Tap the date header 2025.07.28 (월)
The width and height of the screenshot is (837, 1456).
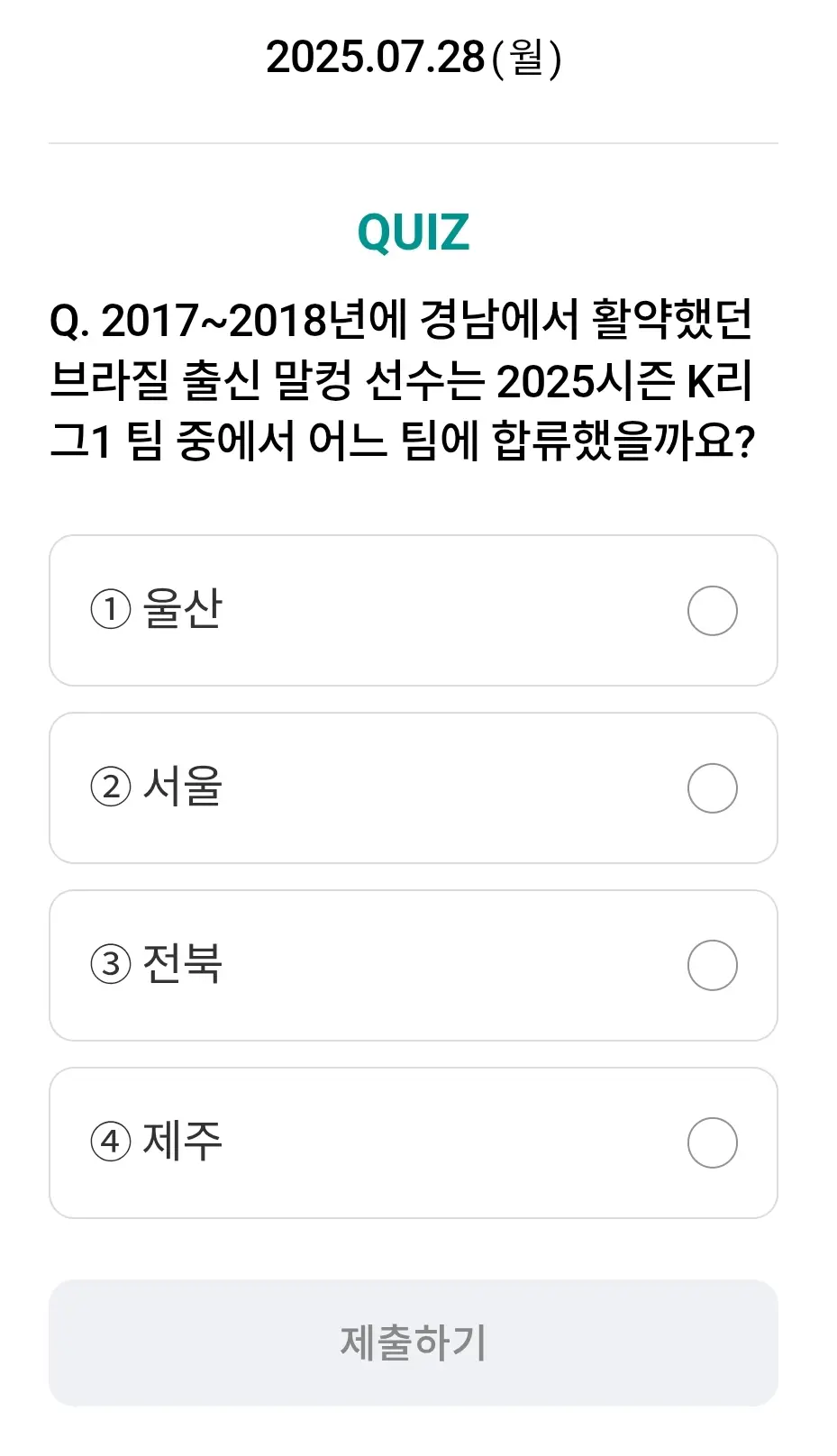[x=418, y=60]
